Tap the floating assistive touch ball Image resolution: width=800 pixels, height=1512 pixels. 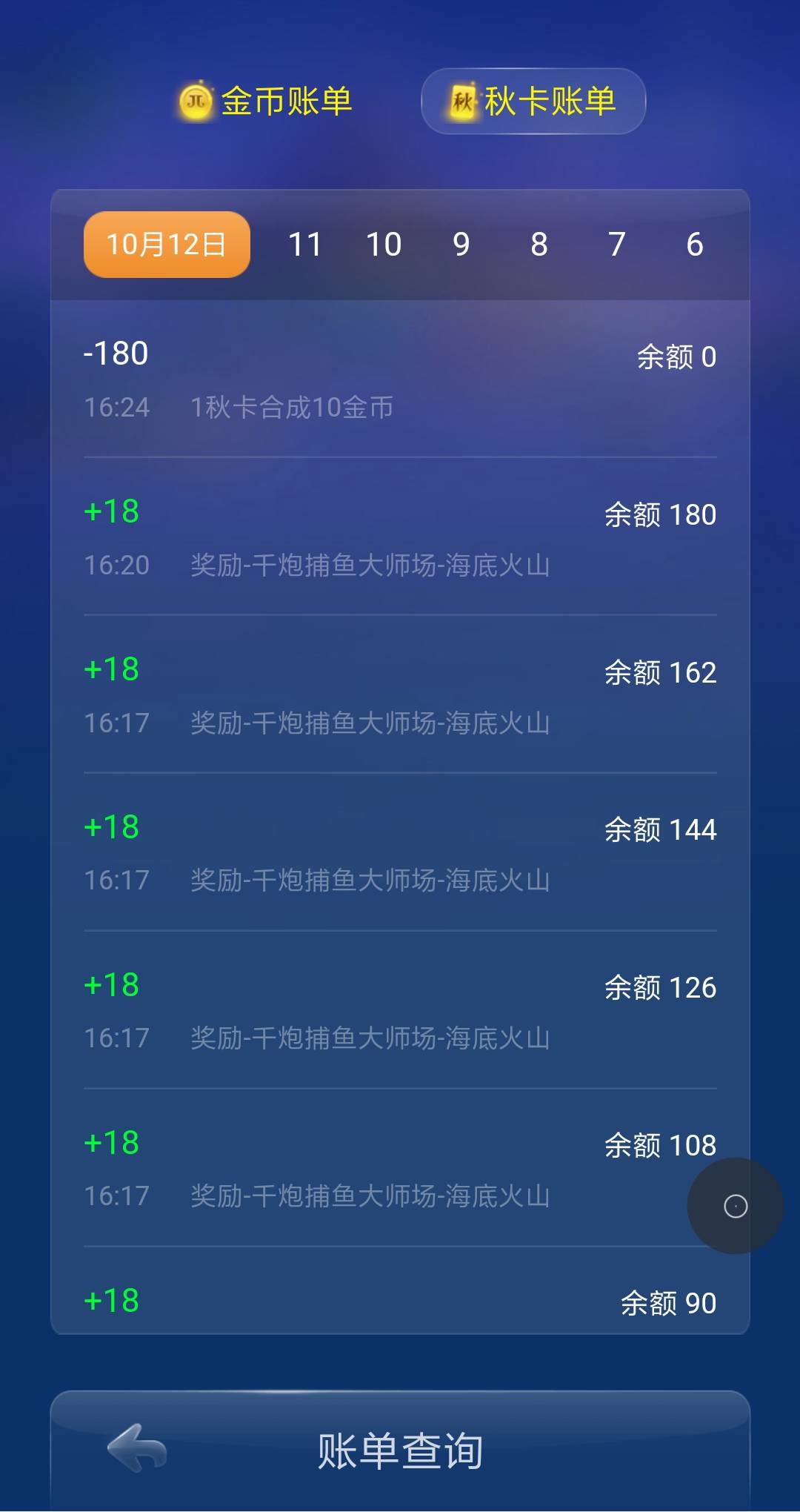coord(734,1206)
